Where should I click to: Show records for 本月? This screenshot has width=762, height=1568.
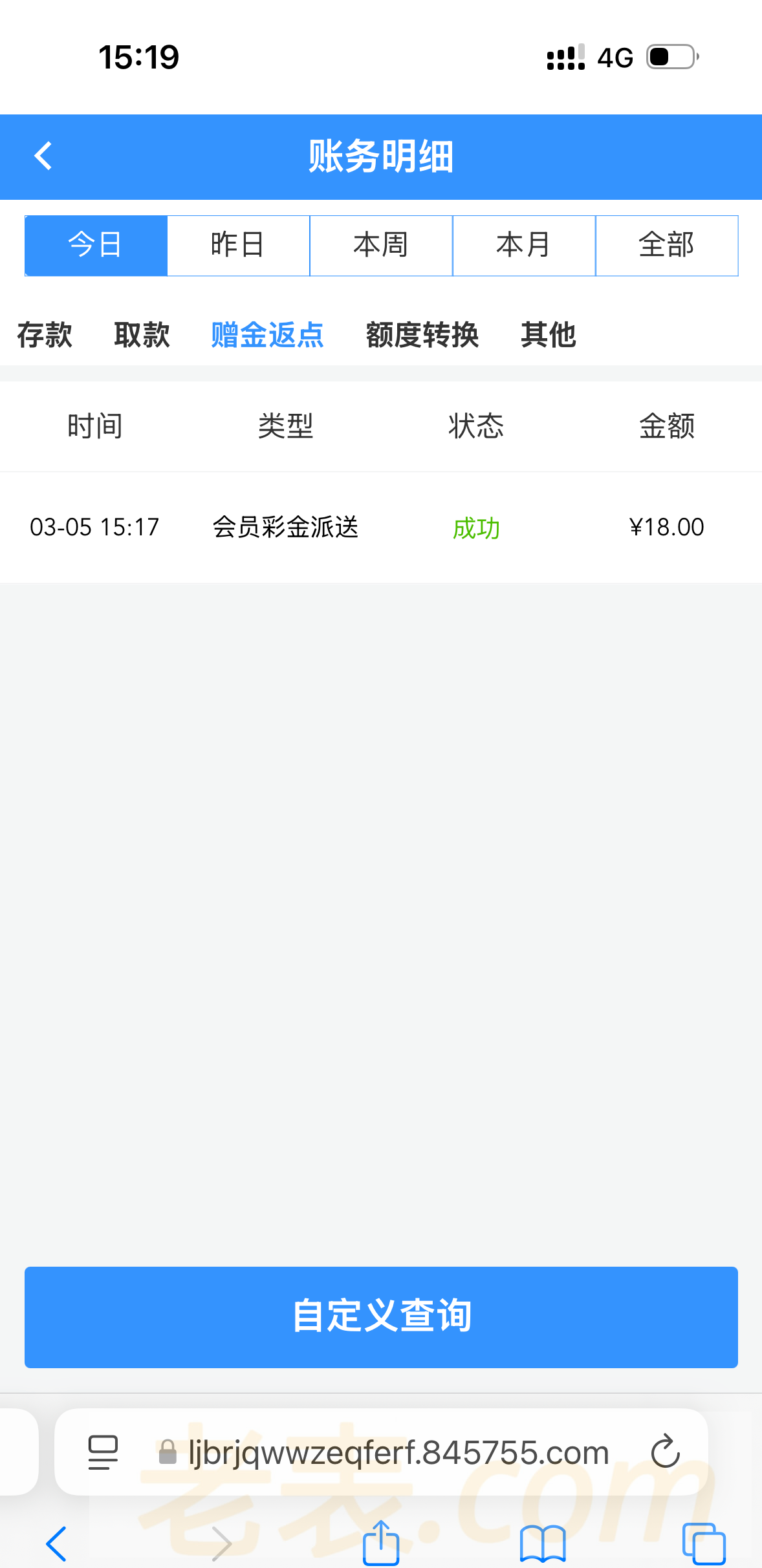[524, 246]
